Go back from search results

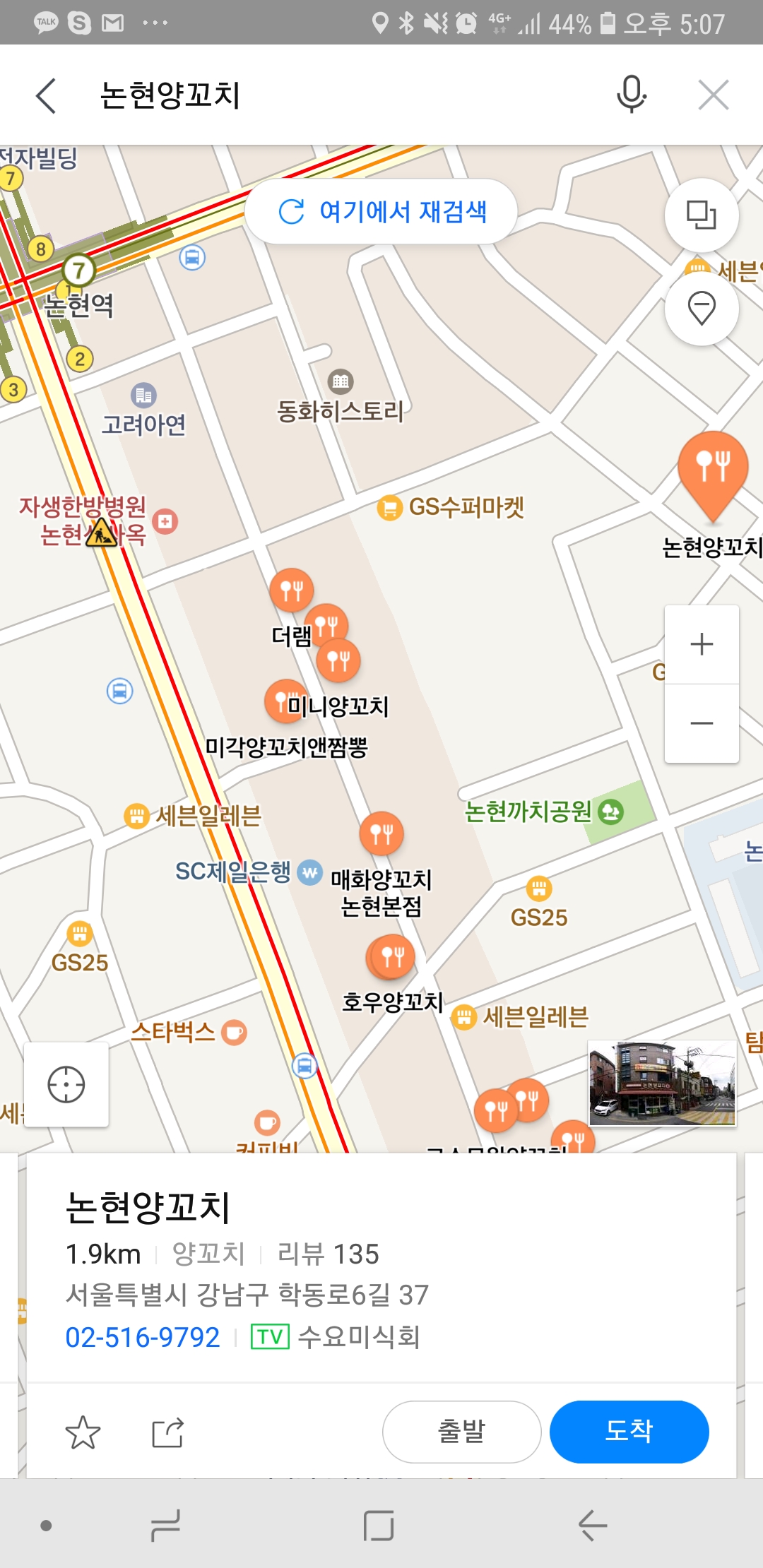click(47, 96)
